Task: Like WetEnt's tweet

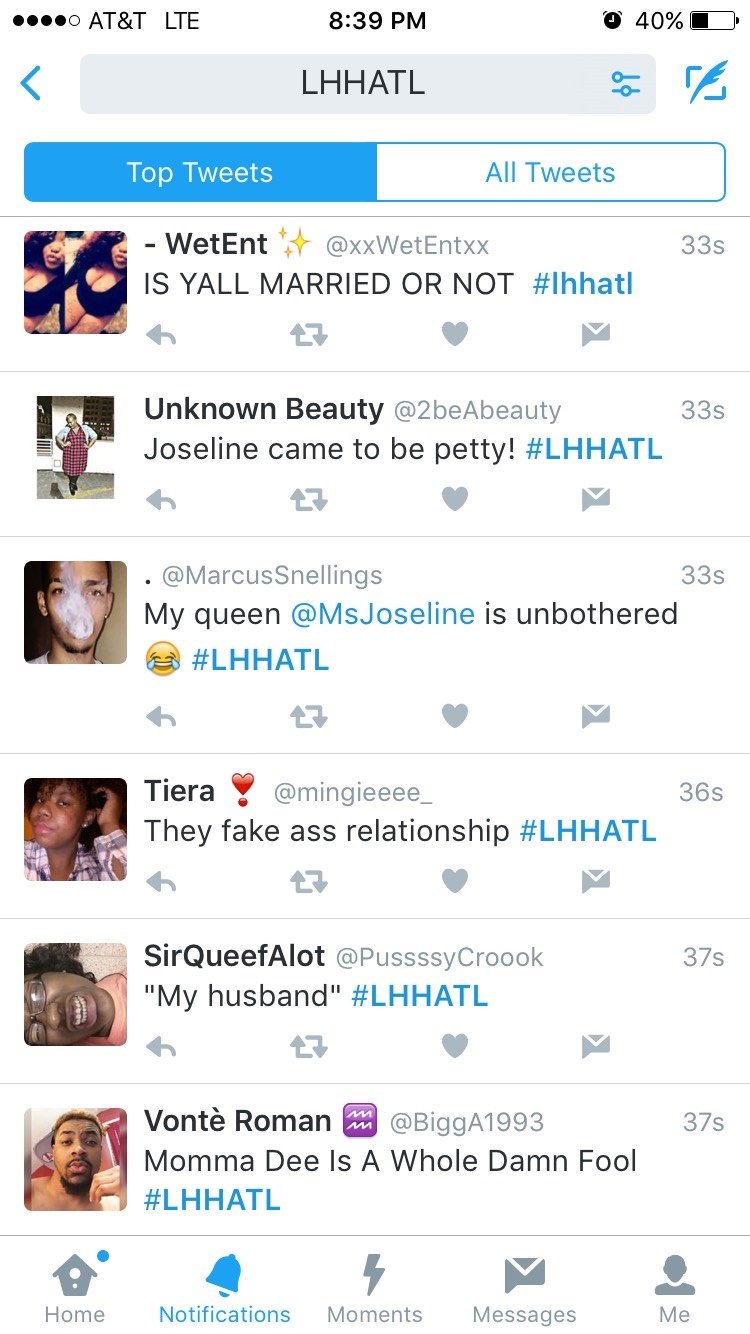Action: [455, 334]
